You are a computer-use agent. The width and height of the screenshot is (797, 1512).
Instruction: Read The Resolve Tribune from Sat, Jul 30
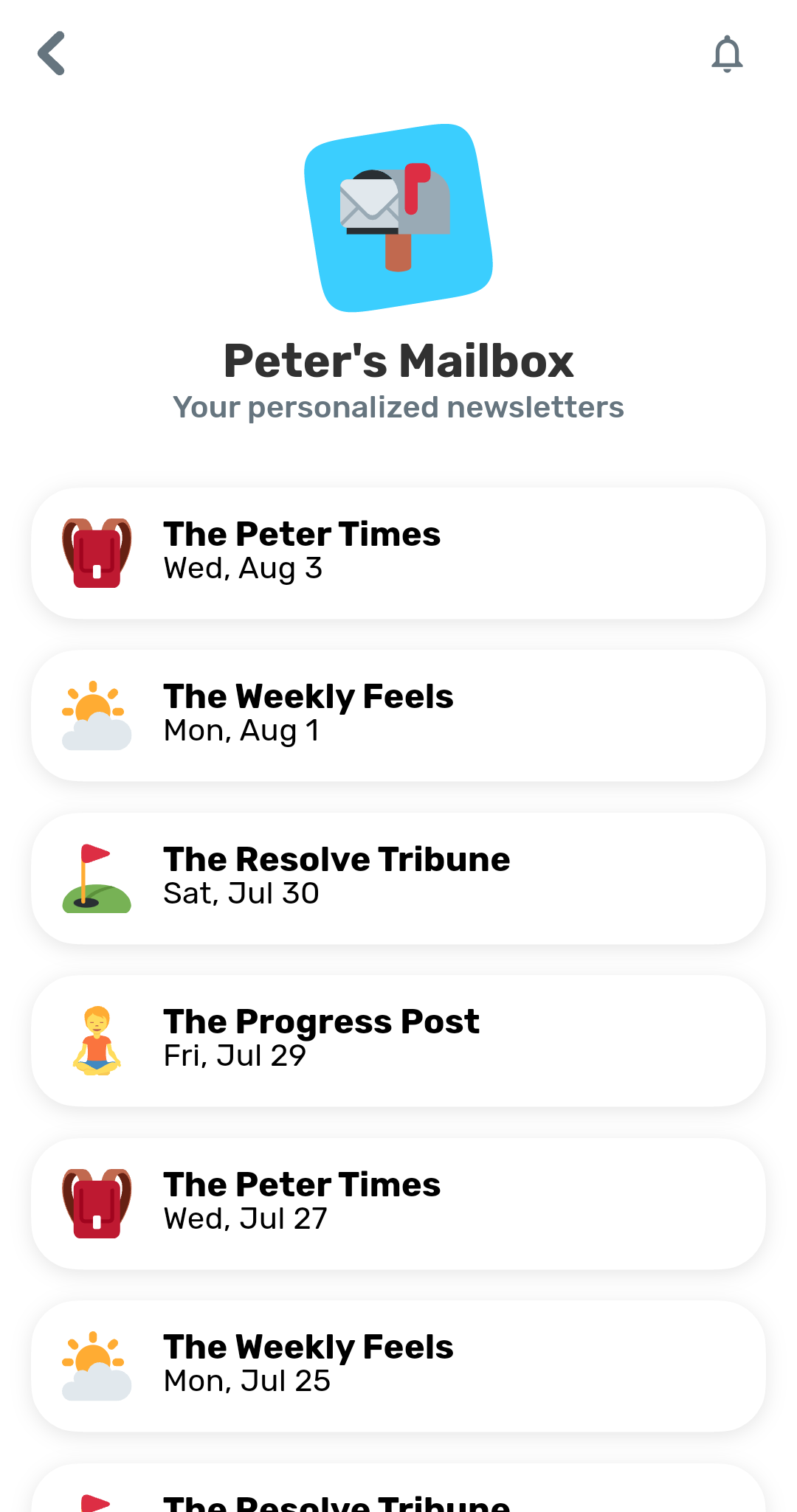(x=398, y=878)
